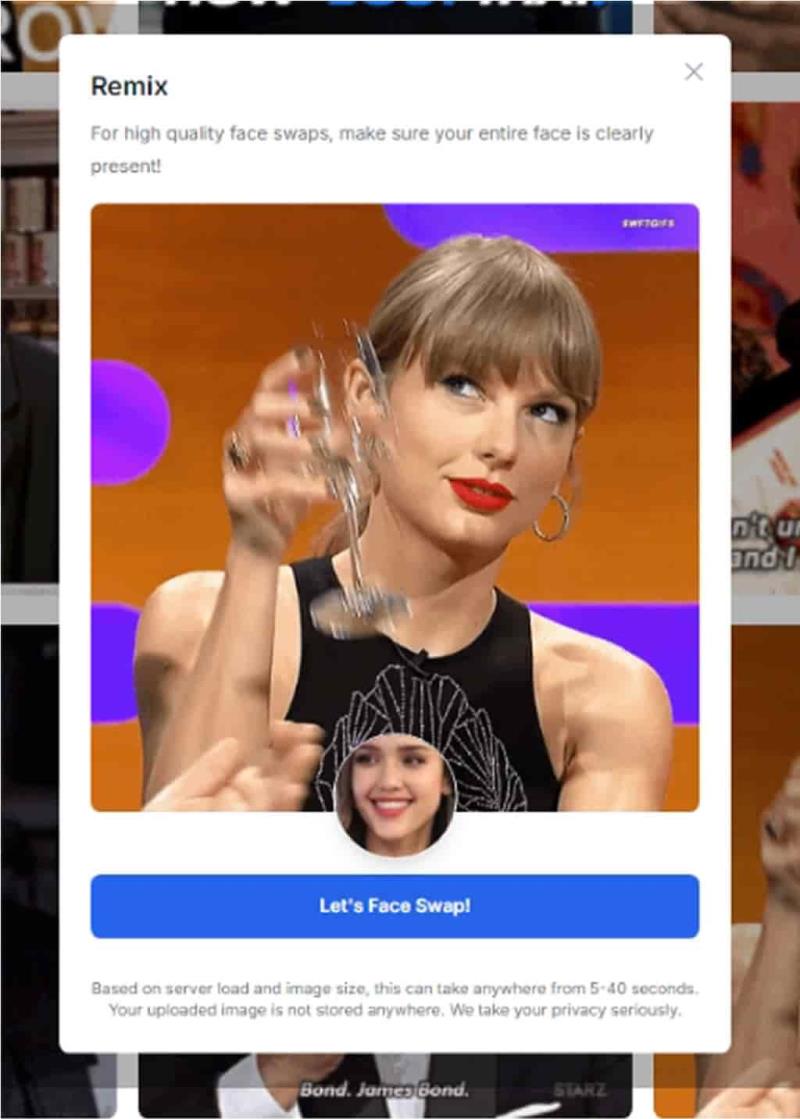The width and height of the screenshot is (800, 1119).
Task: Tap the Let's Face Swap! button
Action: pos(394,906)
